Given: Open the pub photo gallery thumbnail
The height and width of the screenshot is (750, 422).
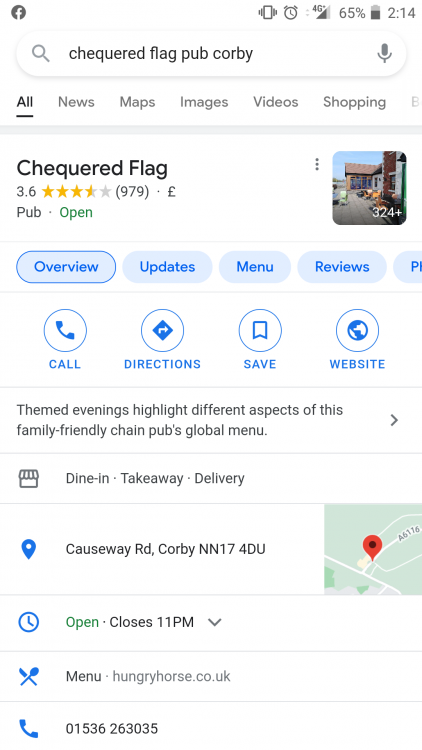Looking at the screenshot, I should click(x=369, y=188).
